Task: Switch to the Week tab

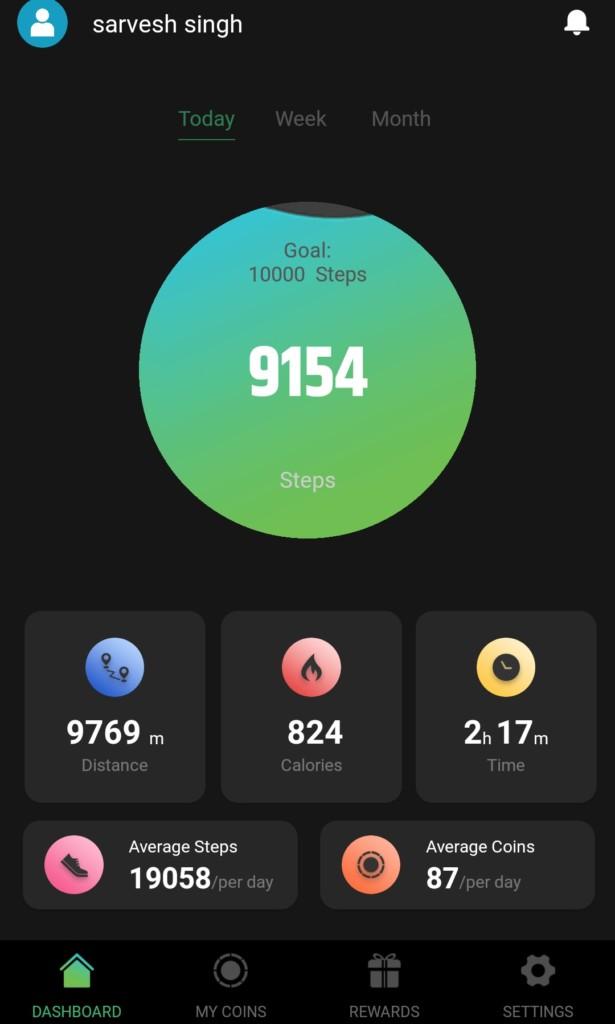Action: pyautogui.click(x=300, y=119)
